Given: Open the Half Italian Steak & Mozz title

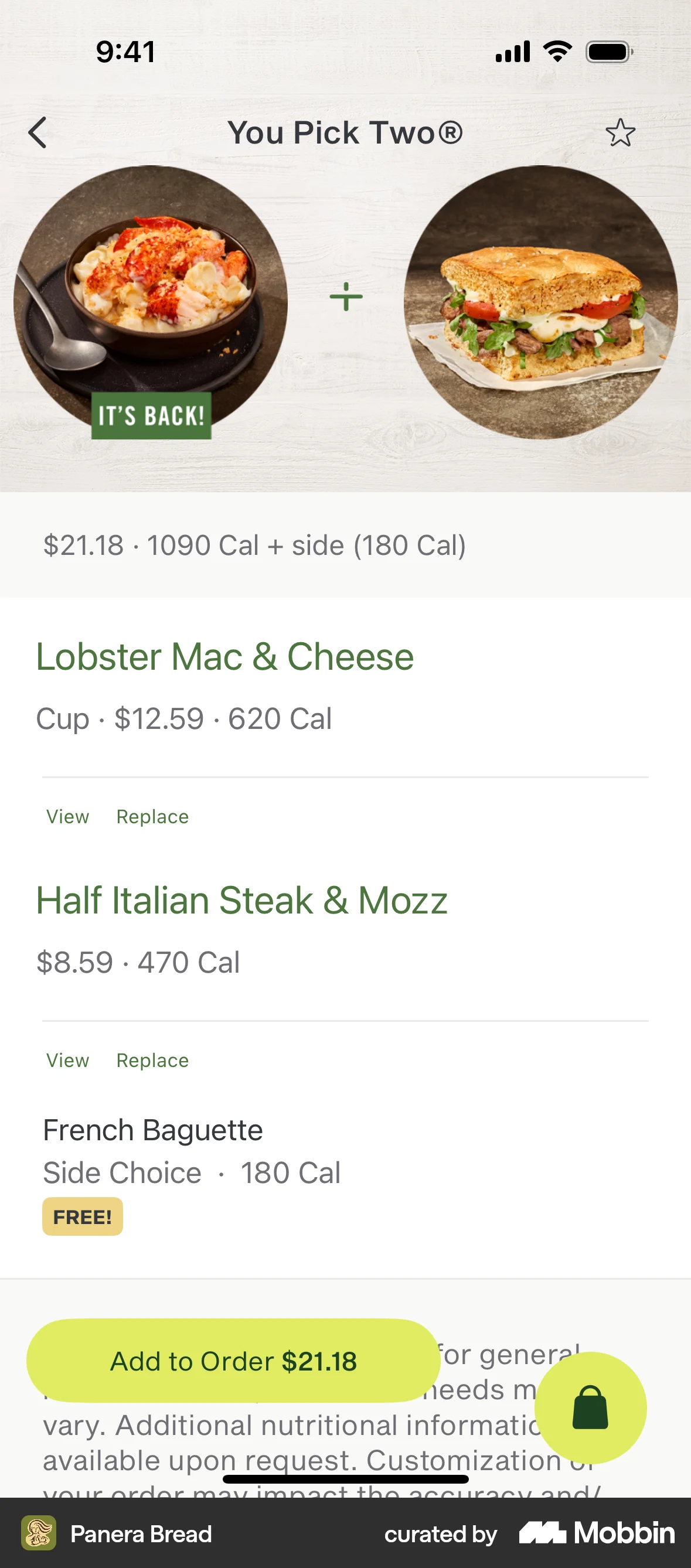Looking at the screenshot, I should (x=241, y=901).
